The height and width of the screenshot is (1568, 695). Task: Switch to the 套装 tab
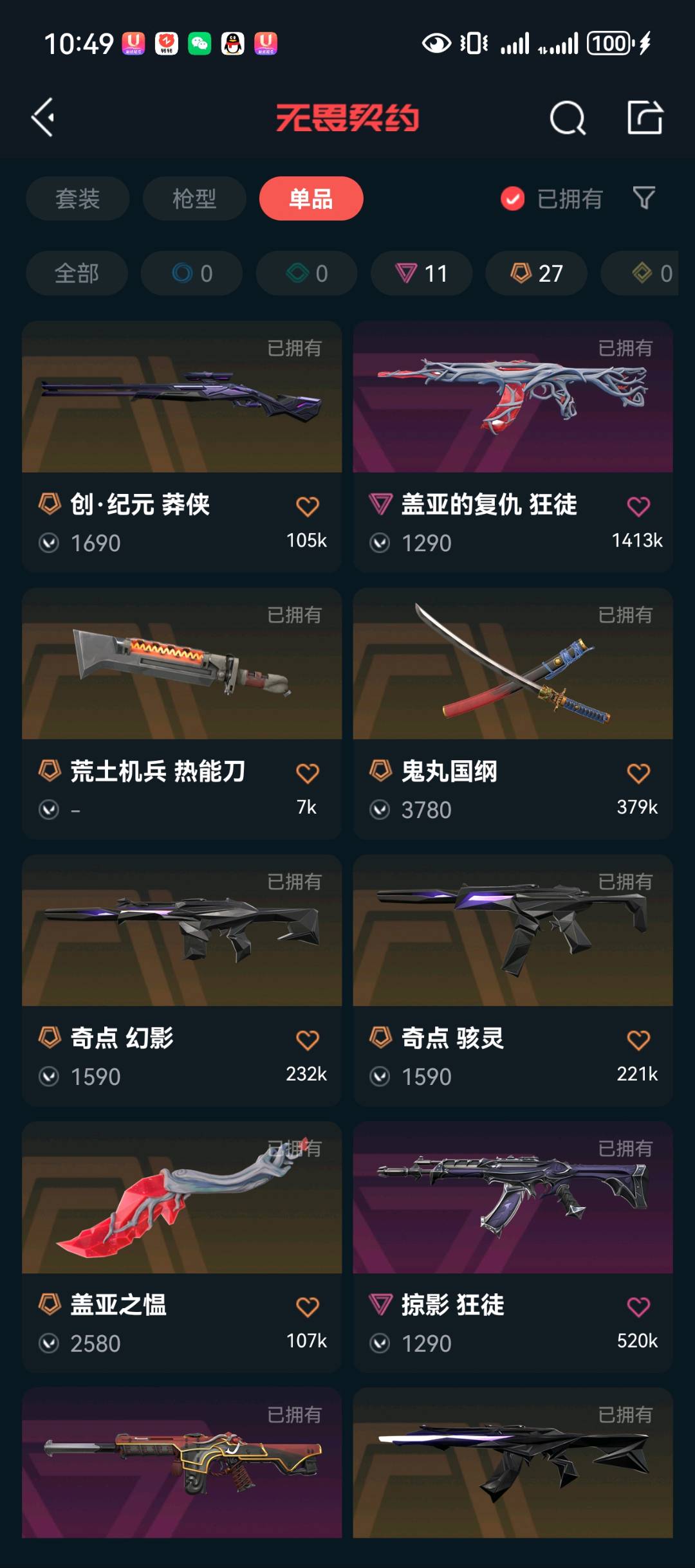[77, 199]
